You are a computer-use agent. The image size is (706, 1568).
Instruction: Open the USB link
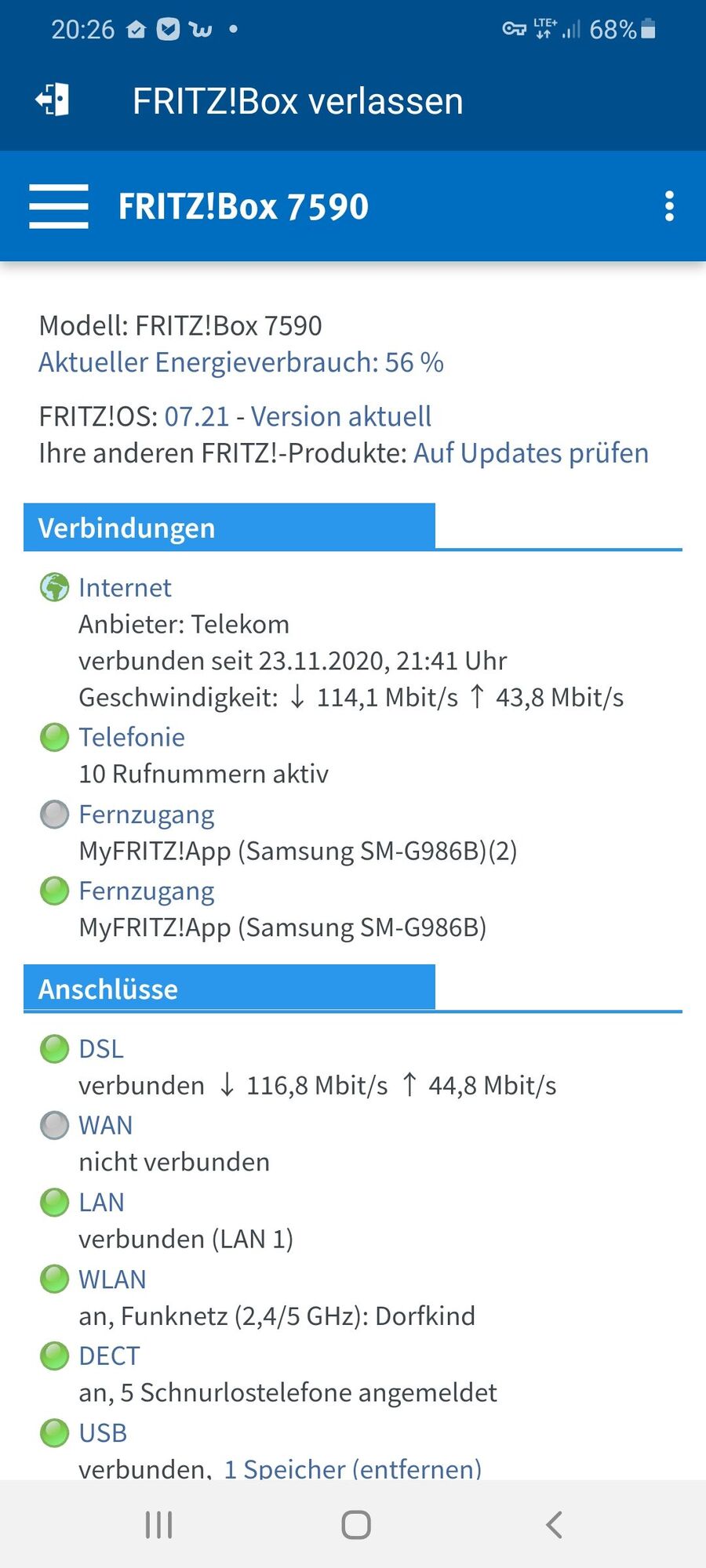pos(103,1432)
